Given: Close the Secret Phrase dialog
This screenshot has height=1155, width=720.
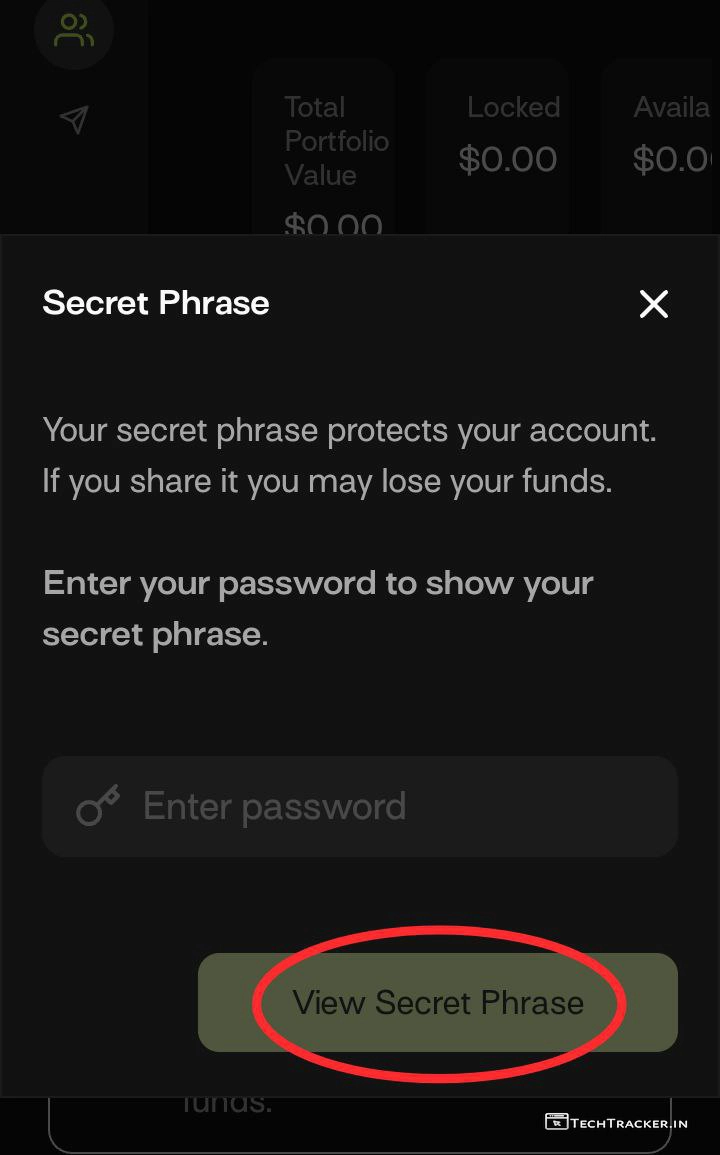Looking at the screenshot, I should pos(653,304).
